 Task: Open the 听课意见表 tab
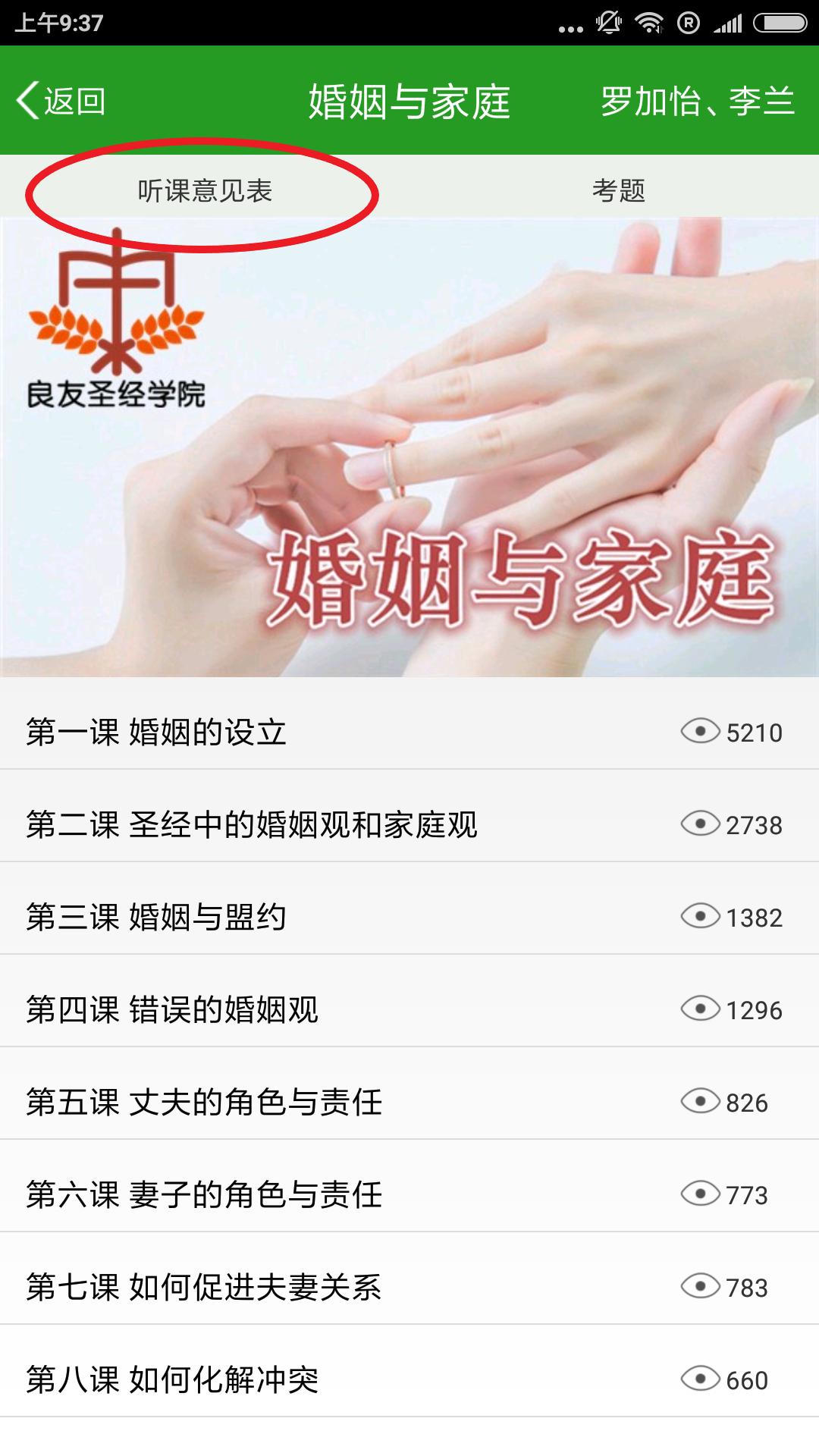[205, 190]
